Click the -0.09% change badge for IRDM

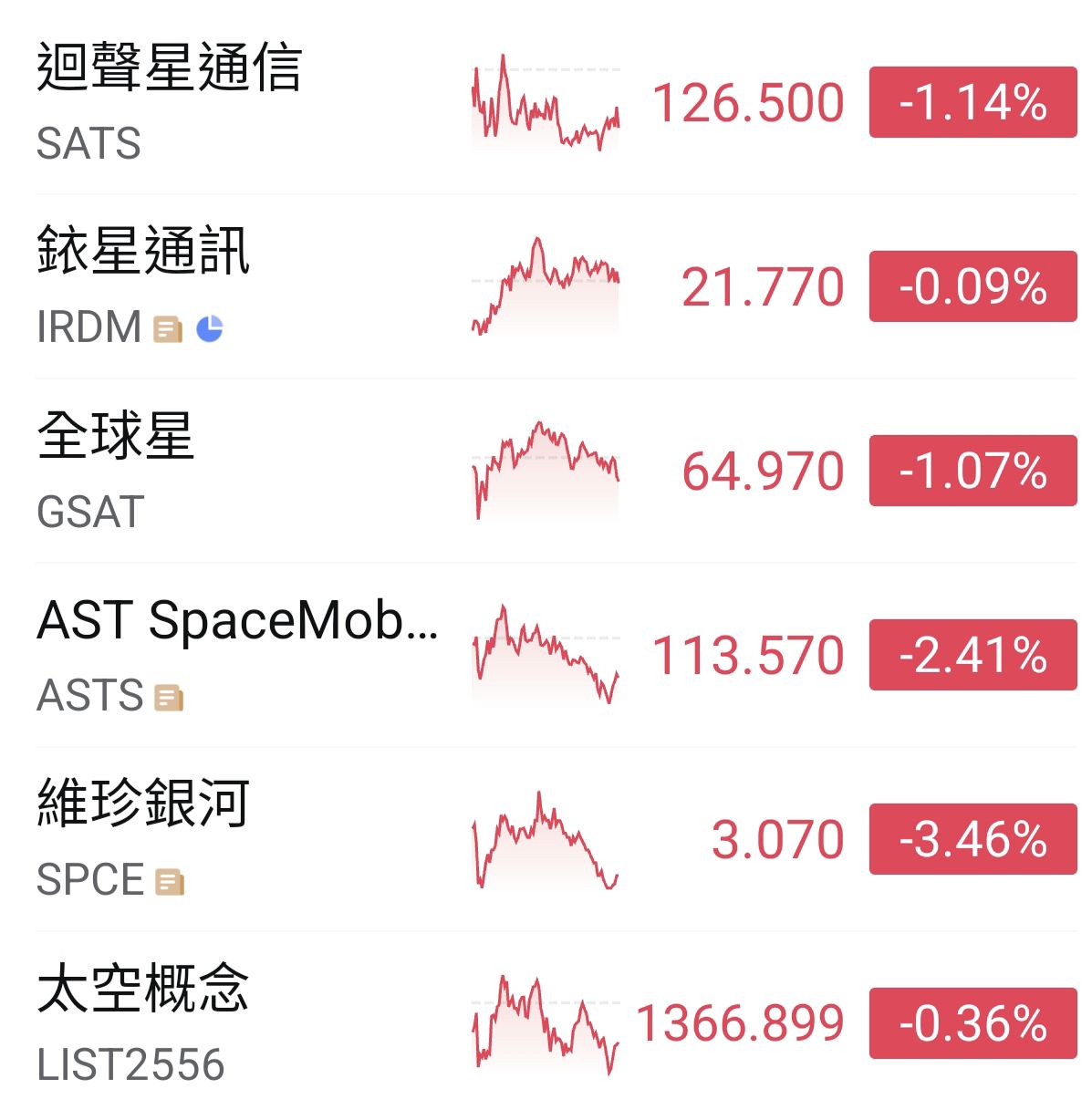(x=972, y=285)
